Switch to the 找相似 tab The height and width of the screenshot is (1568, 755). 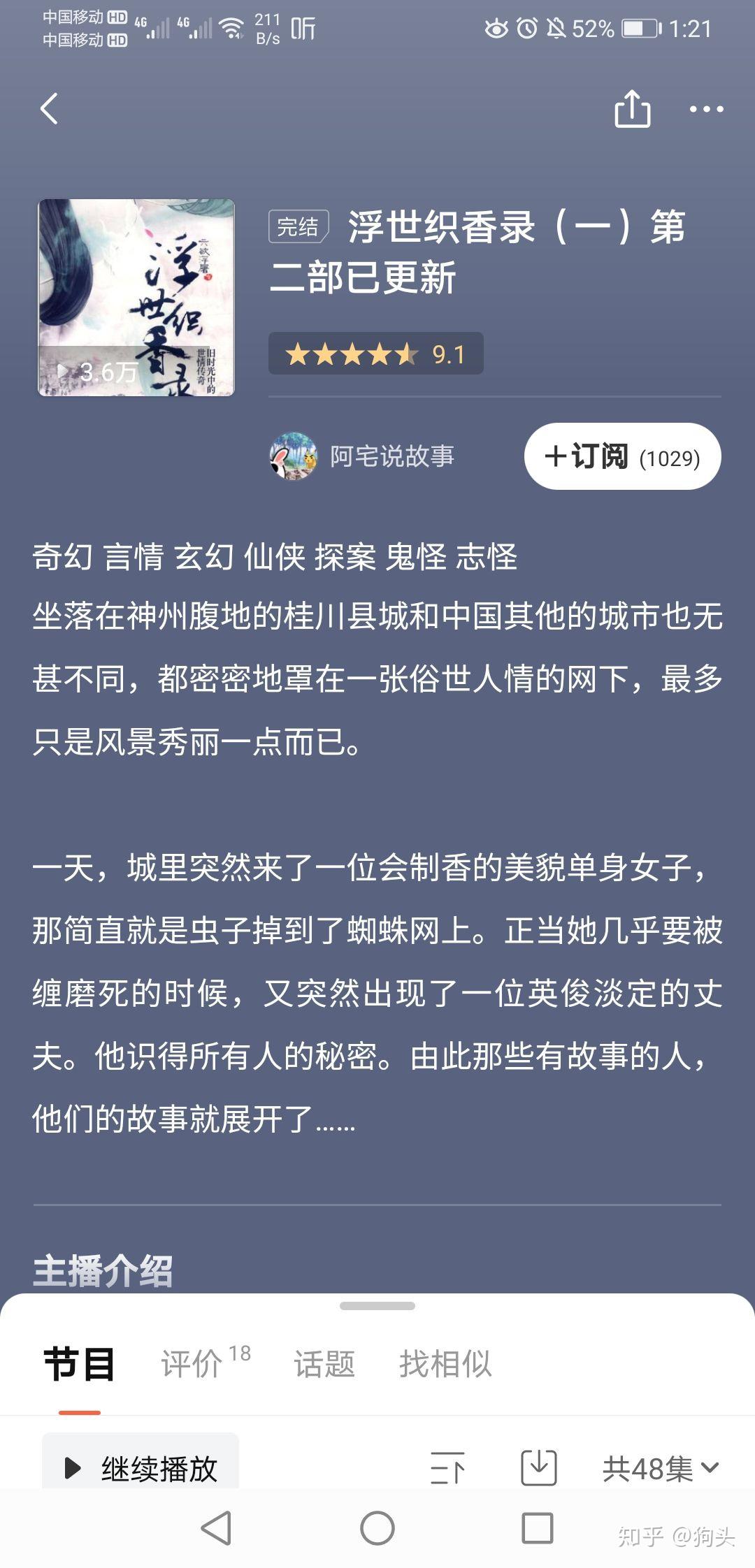pos(445,1363)
